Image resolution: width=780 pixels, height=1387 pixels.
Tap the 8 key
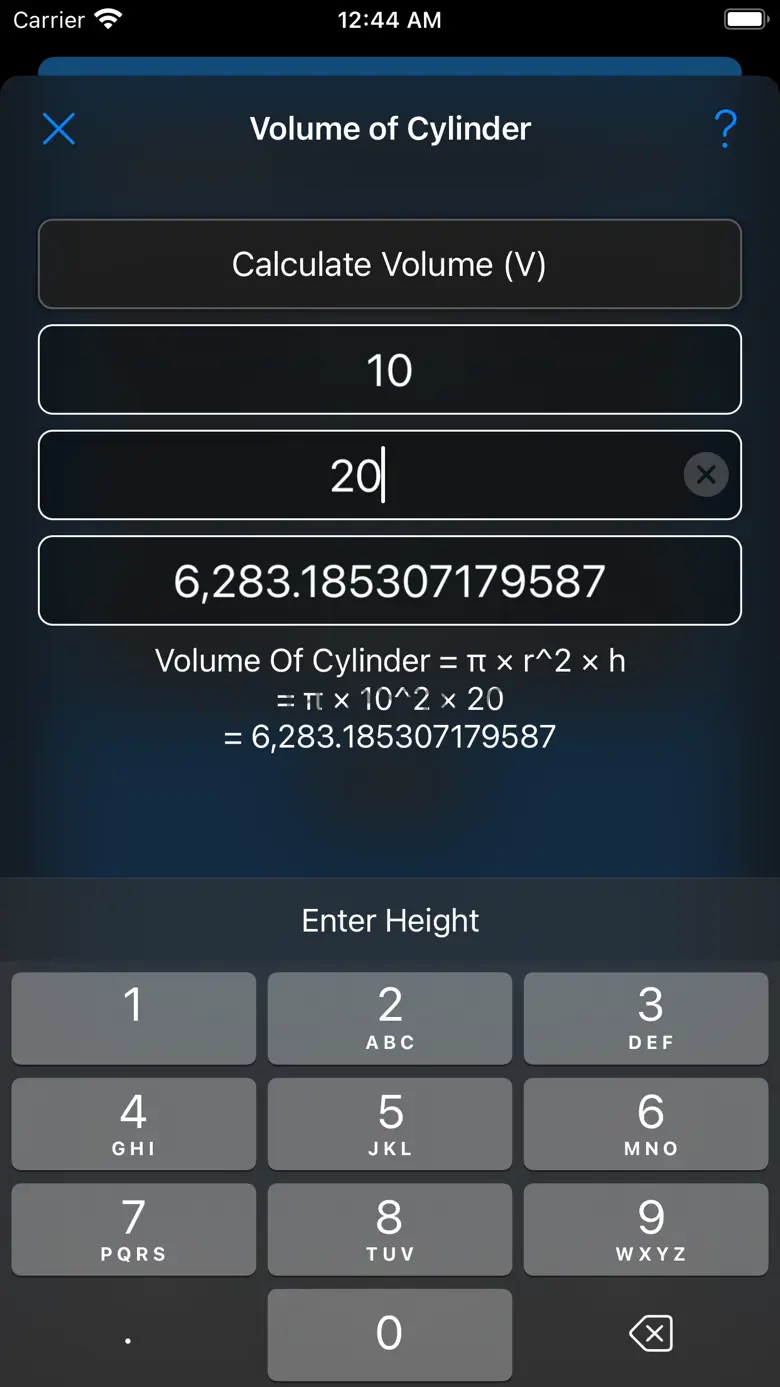pyautogui.click(x=390, y=1230)
